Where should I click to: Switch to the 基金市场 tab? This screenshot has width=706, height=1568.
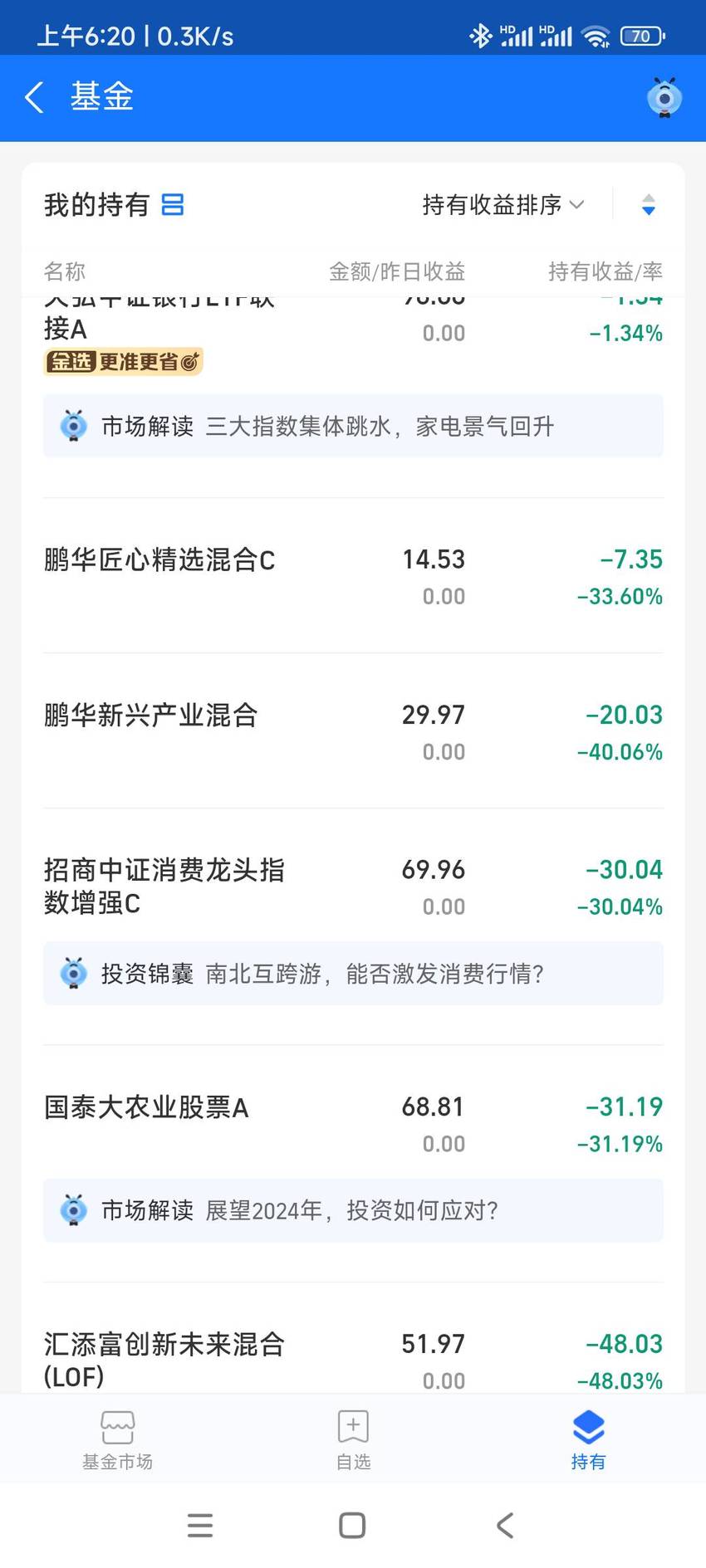pos(117,1440)
